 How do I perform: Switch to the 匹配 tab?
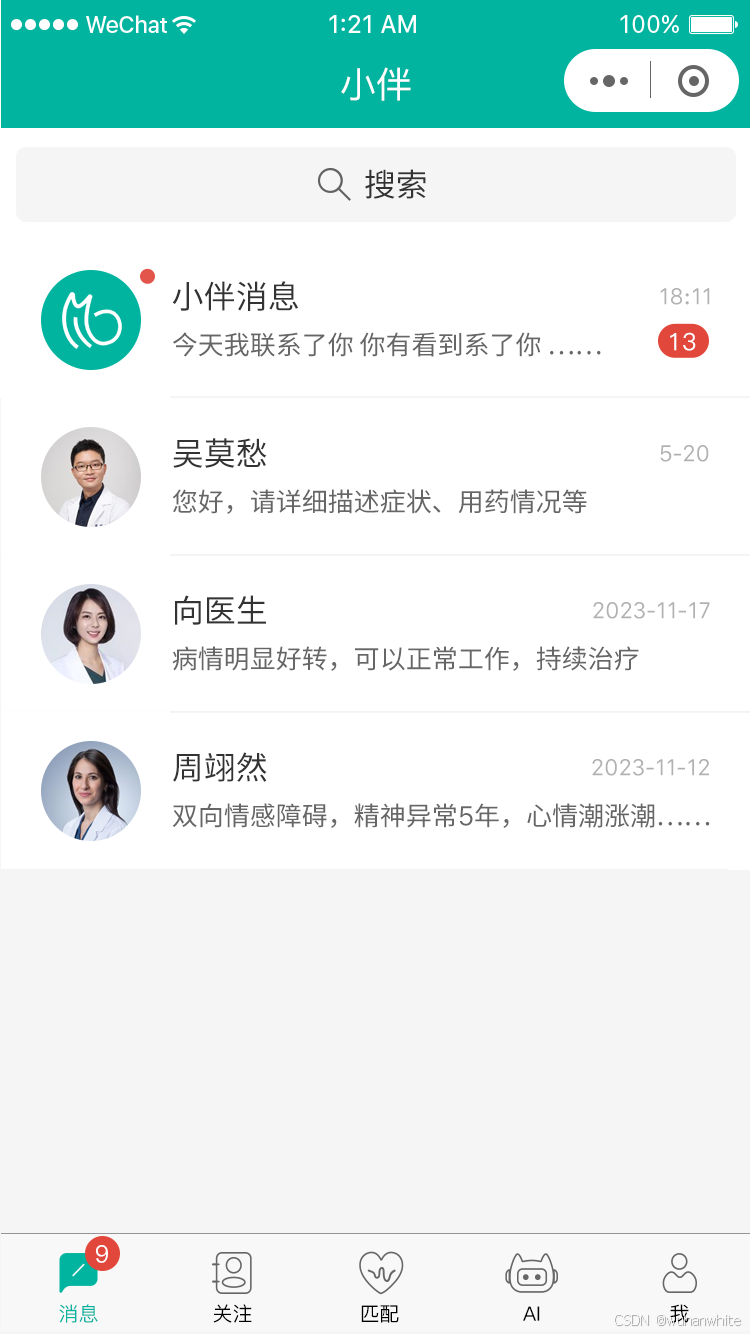[x=380, y=1286]
